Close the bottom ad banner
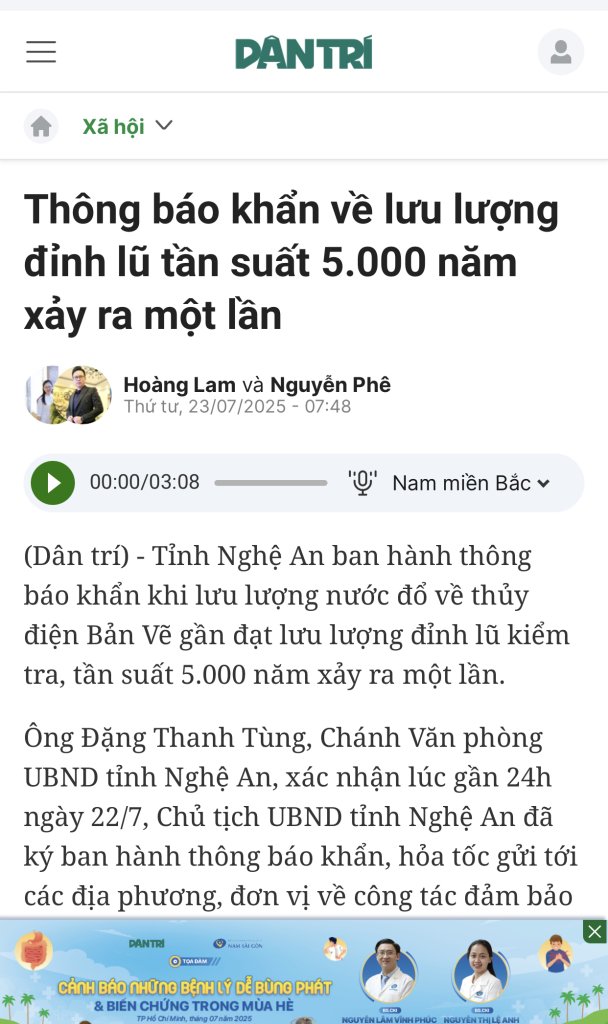This screenshot has width=608, height=1024. [x=595, y=932]
